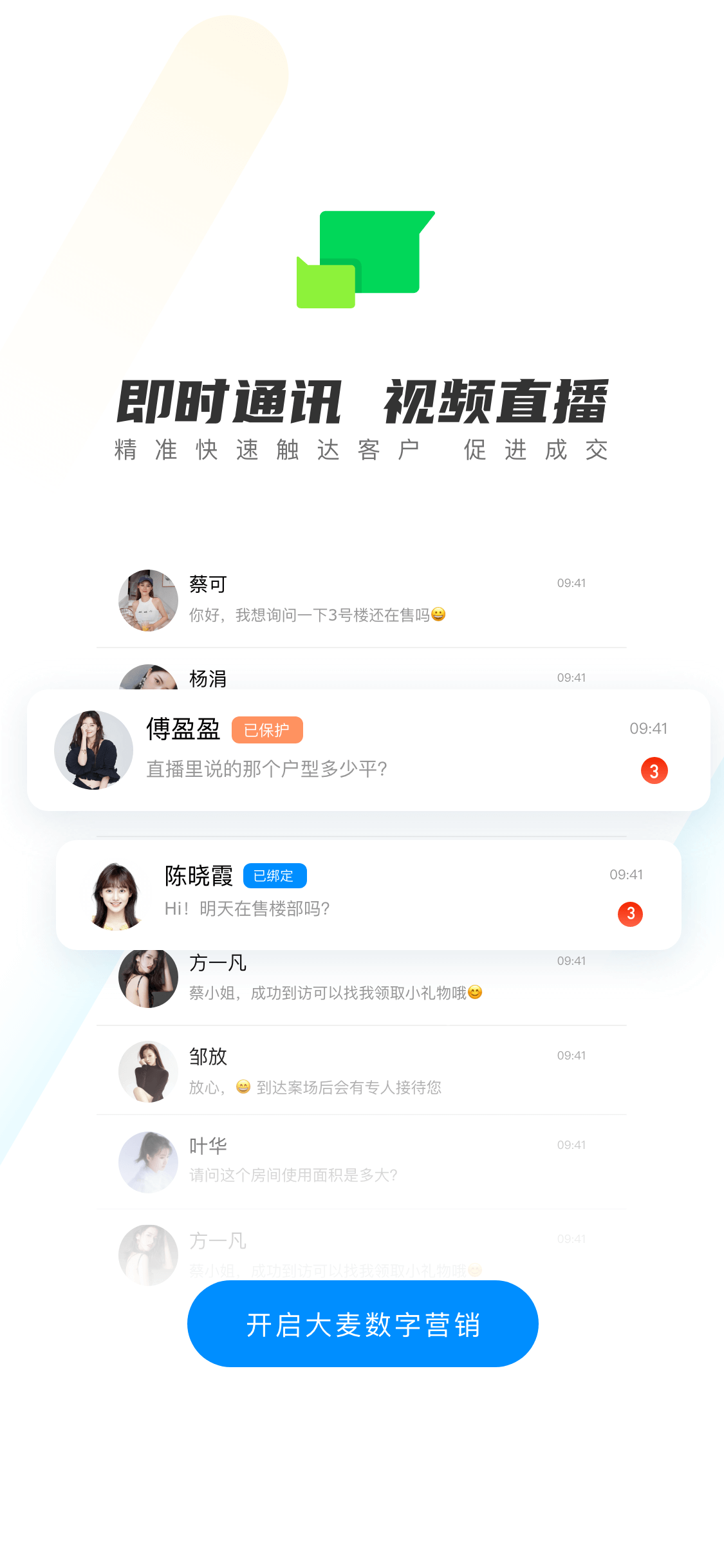Tap the 开启大麦数字营销 button

tap(362, 1323)
